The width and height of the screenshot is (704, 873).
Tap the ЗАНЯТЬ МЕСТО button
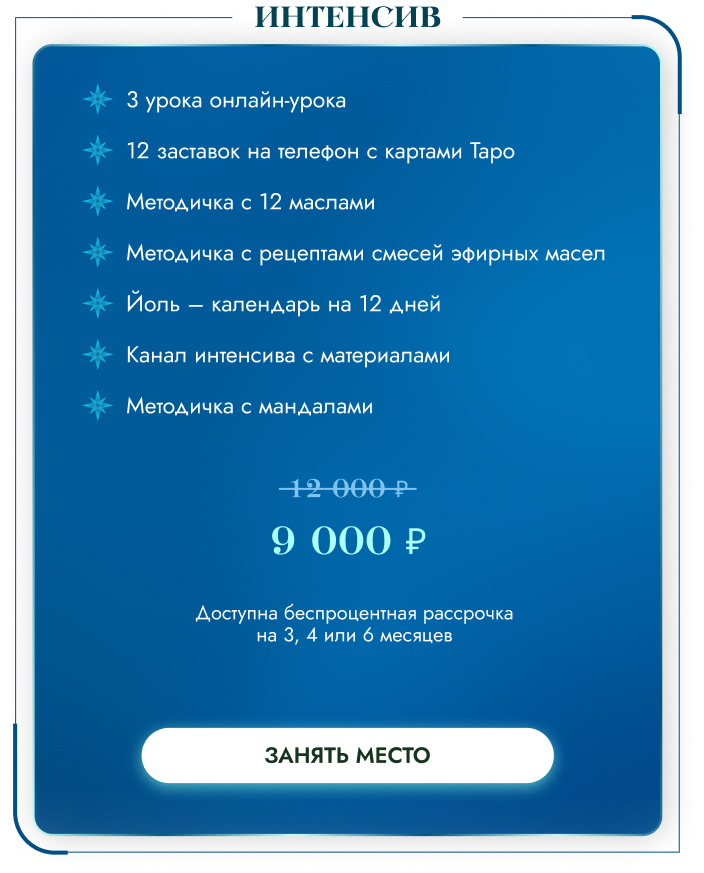[347, 755]
